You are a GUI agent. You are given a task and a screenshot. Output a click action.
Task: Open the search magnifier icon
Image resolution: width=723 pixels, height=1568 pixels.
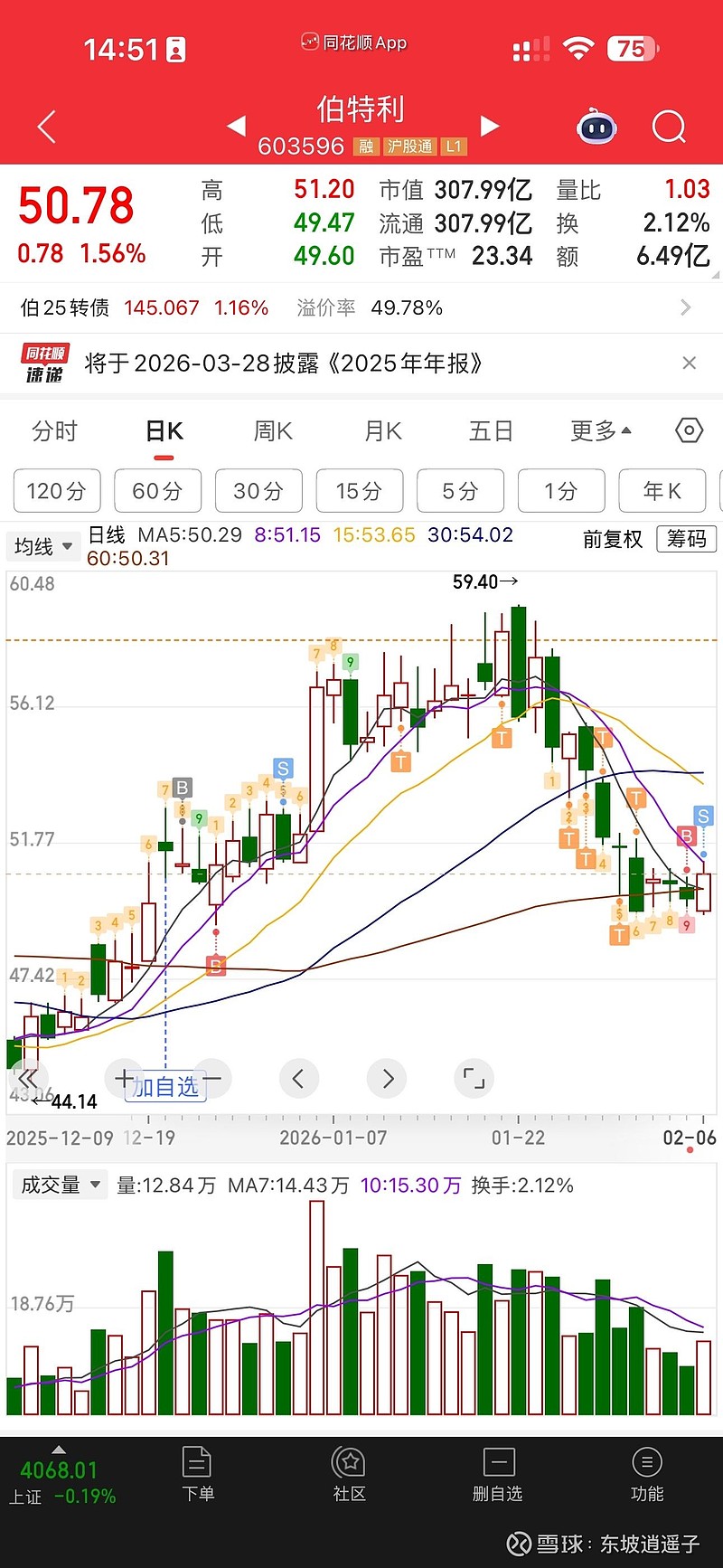(x=669, y=128)
